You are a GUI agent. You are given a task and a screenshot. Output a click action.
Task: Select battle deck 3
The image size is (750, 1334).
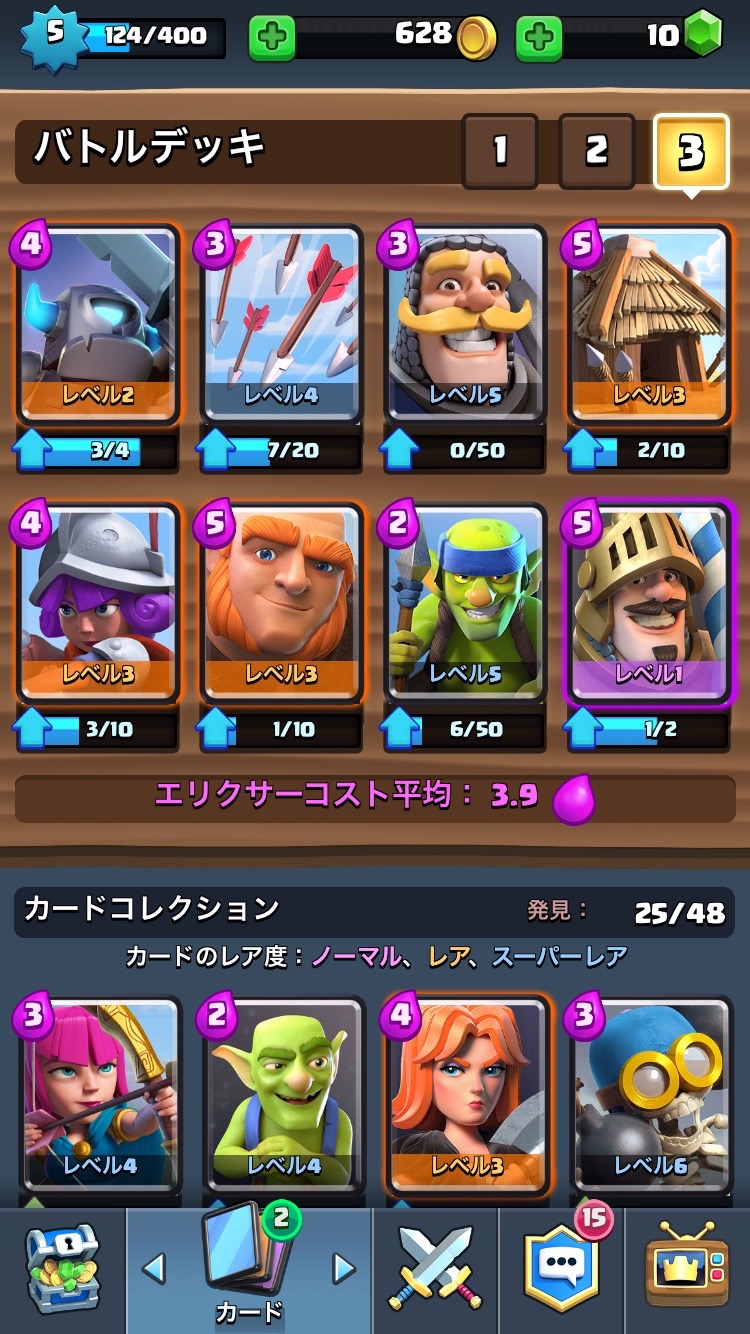[690, 151]
